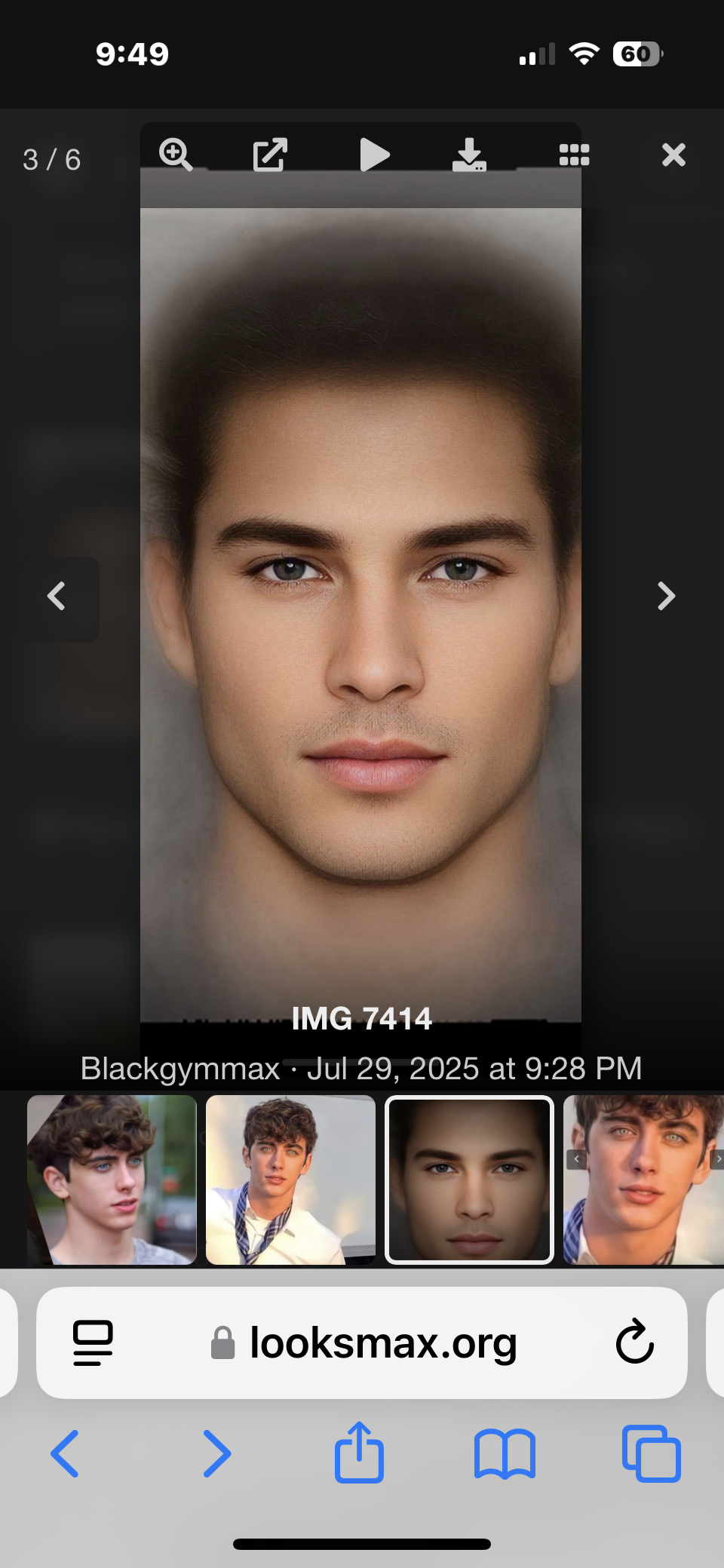Toggle the thumbnails grid icon
This screenshot has width=724, height=1568.
[x=574, y=155]
